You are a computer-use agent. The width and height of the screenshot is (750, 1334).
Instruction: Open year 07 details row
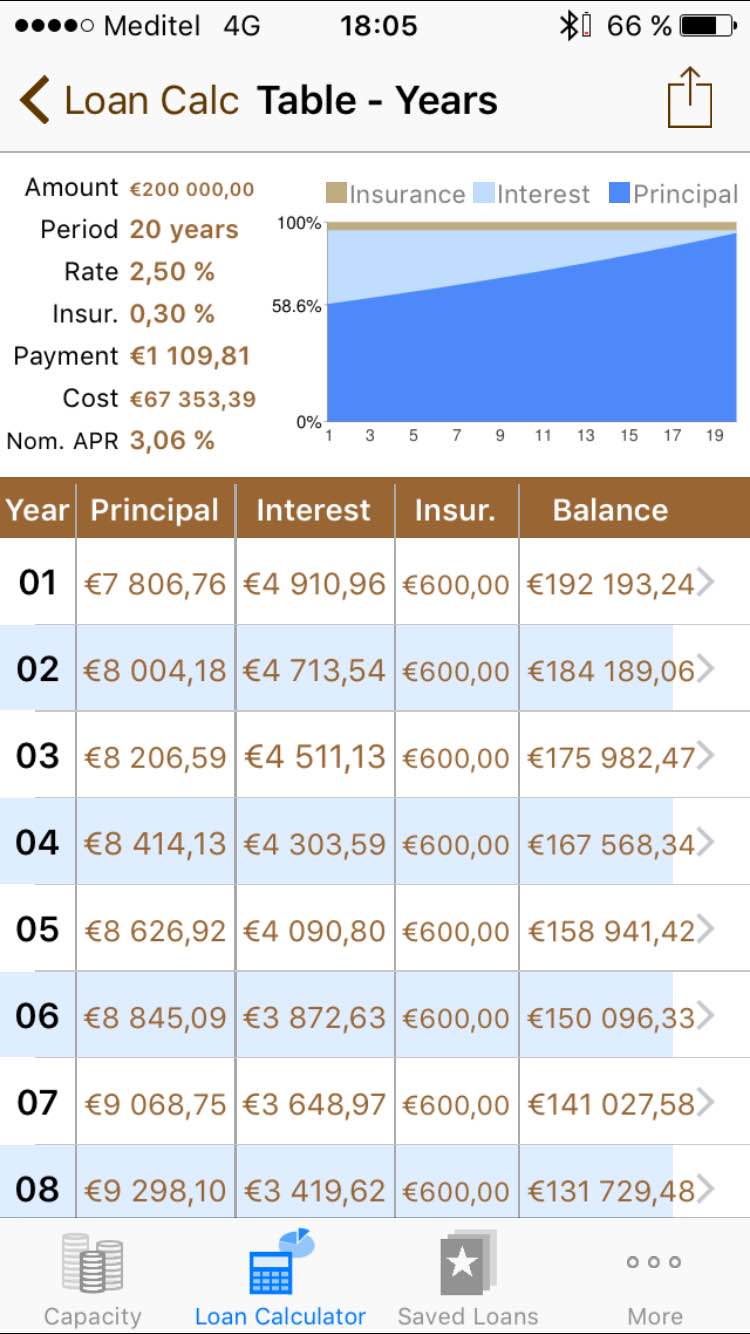point(375,1104)
